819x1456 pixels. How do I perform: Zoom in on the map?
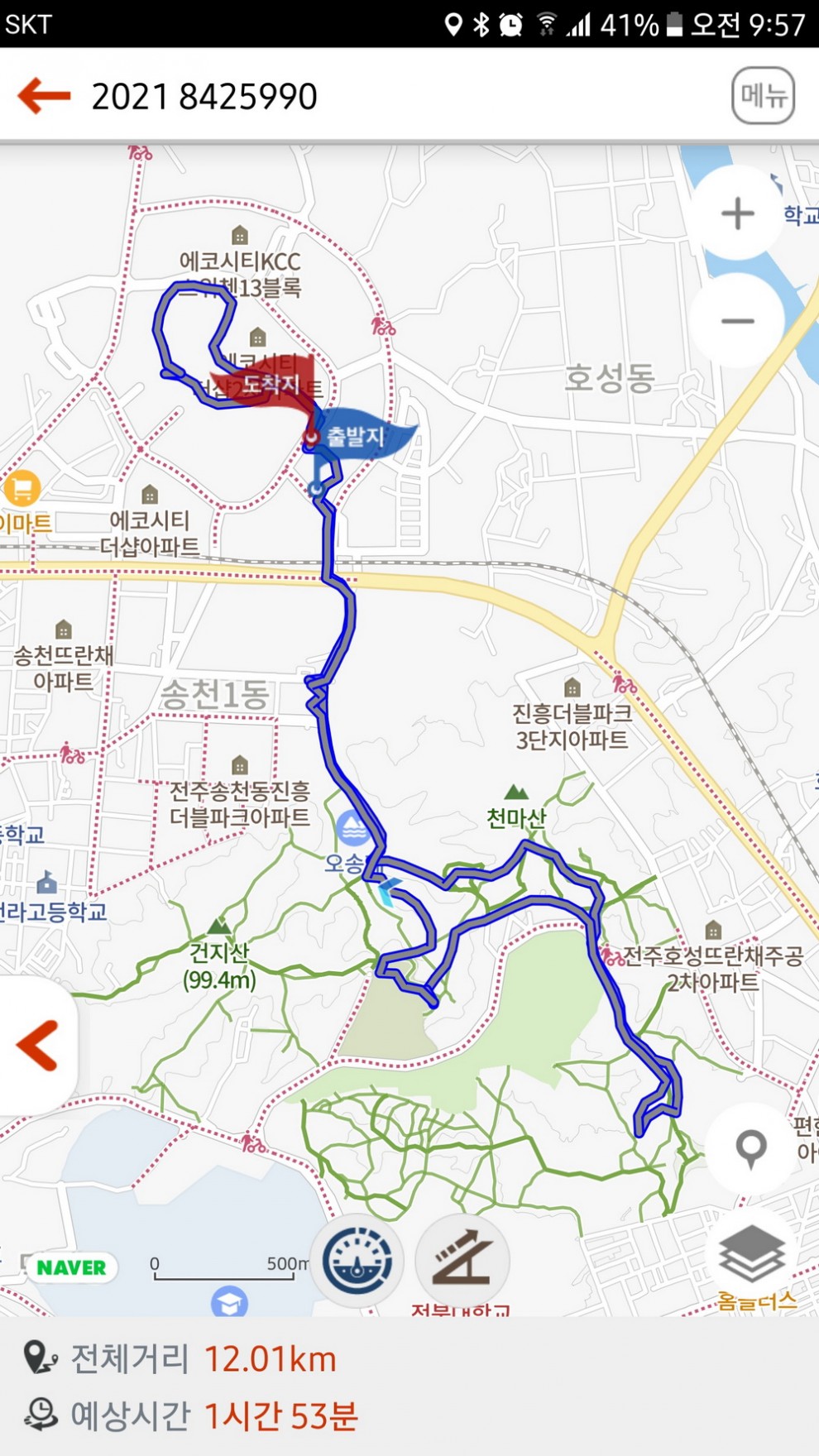737,213
